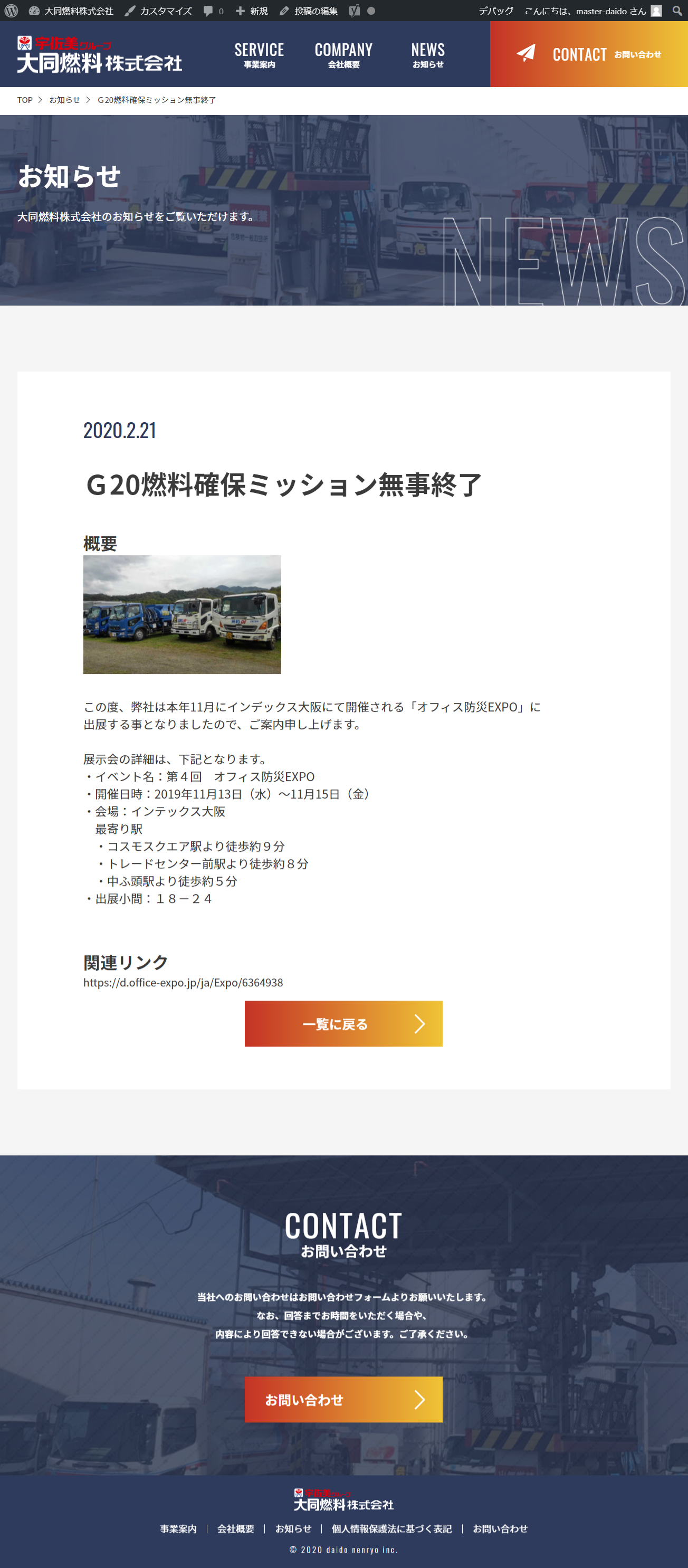Open the デバッグ admin bar item
Image resolution: width=688 pixels, height=1568 pixels.
click(496, 11)
